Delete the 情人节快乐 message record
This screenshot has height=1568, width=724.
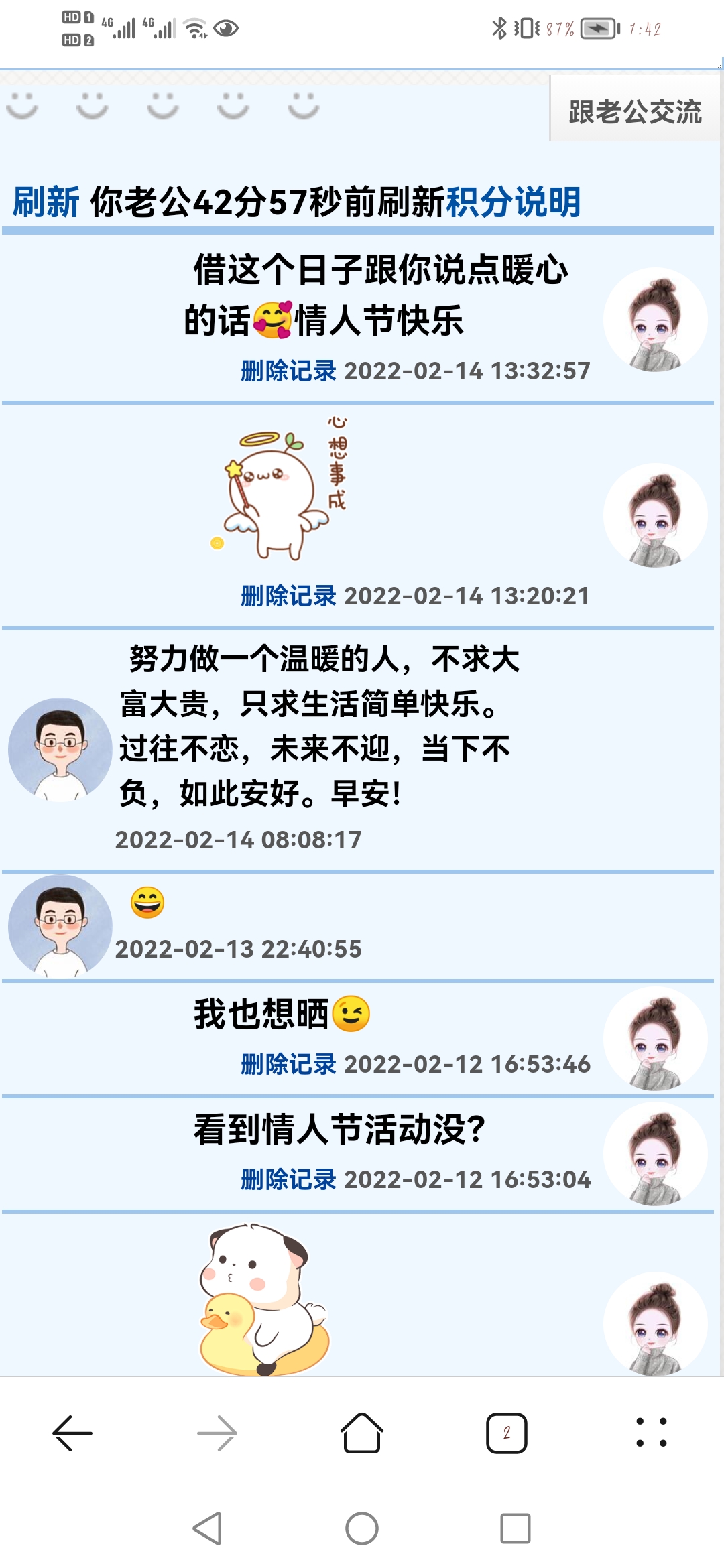point(288,371)
